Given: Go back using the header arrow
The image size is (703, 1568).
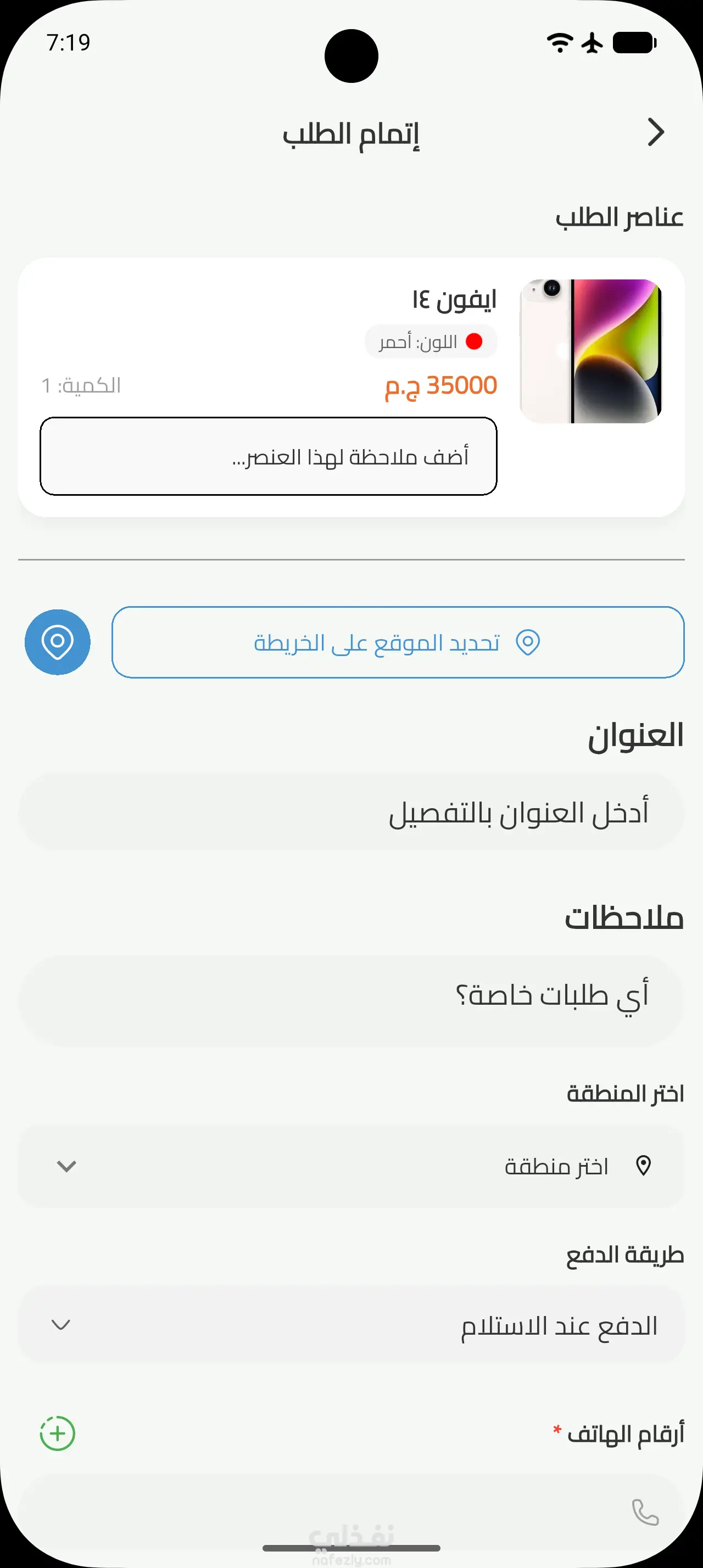Looking at the screenshot, I should tap(656, 132).
